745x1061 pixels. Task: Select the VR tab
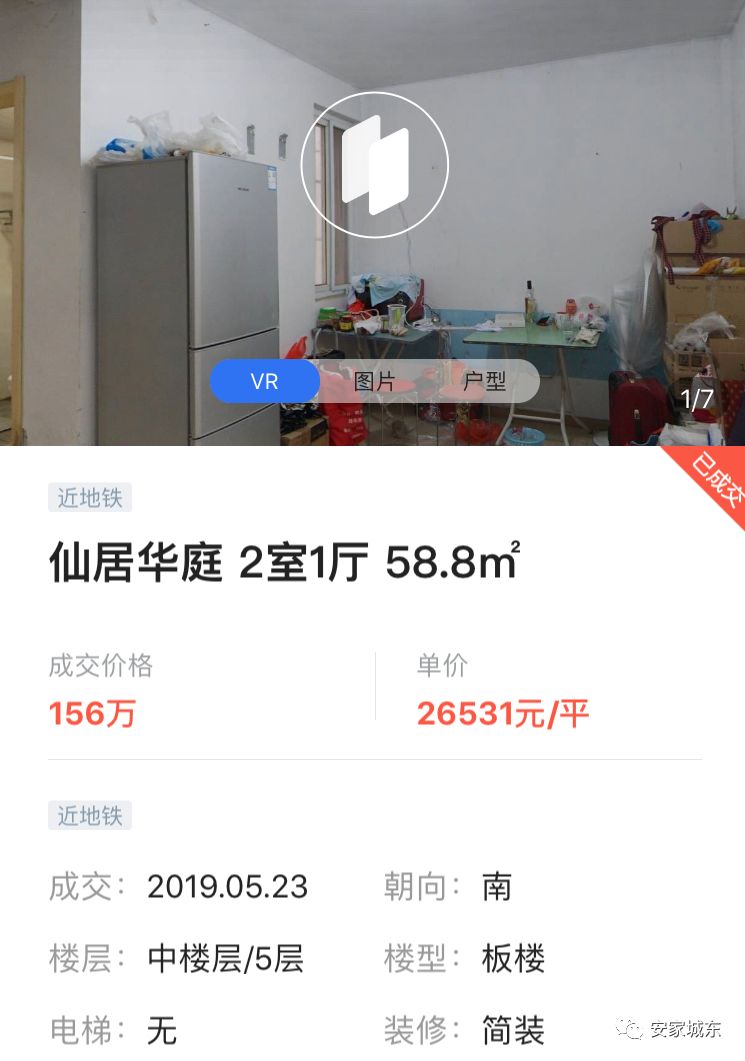265,381
